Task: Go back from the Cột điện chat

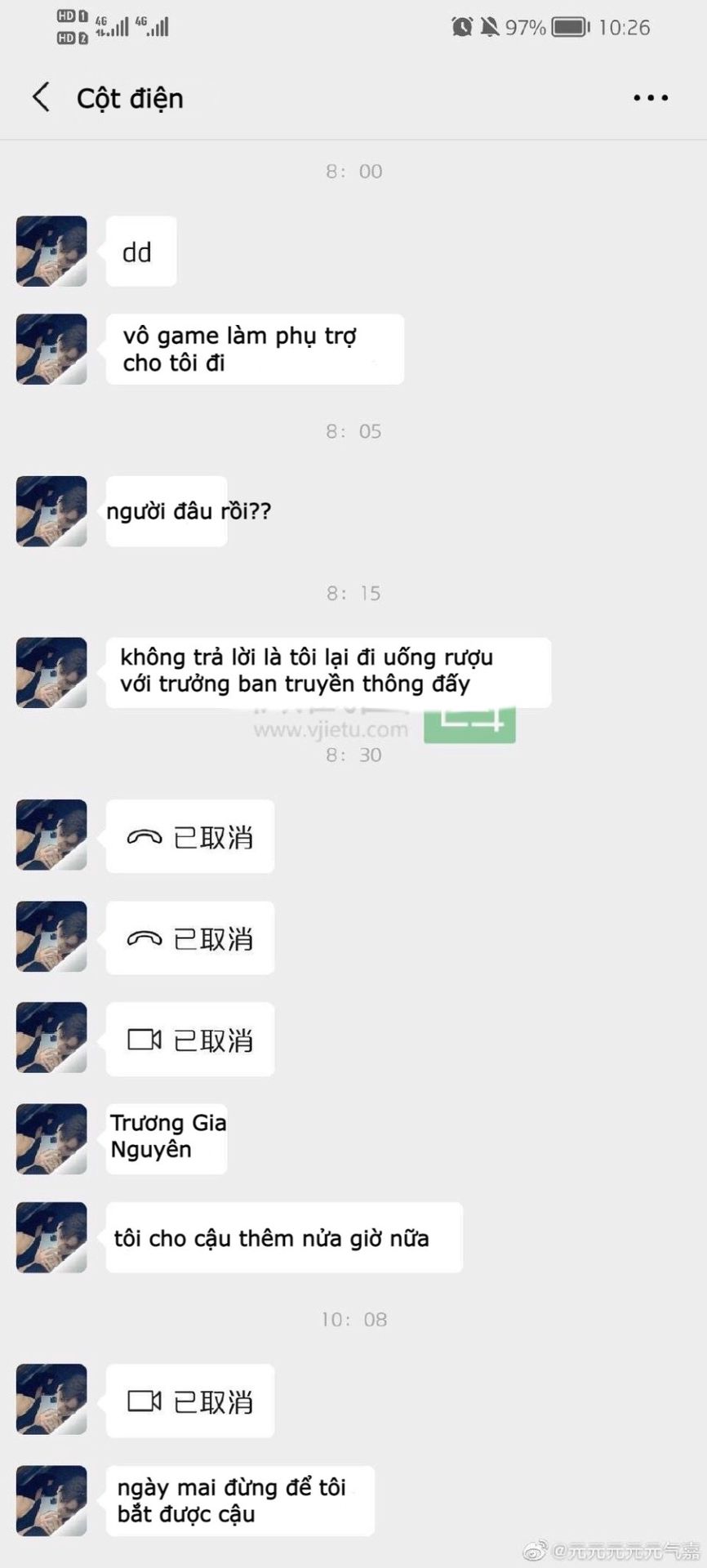Action: click(x=41, y=97)
